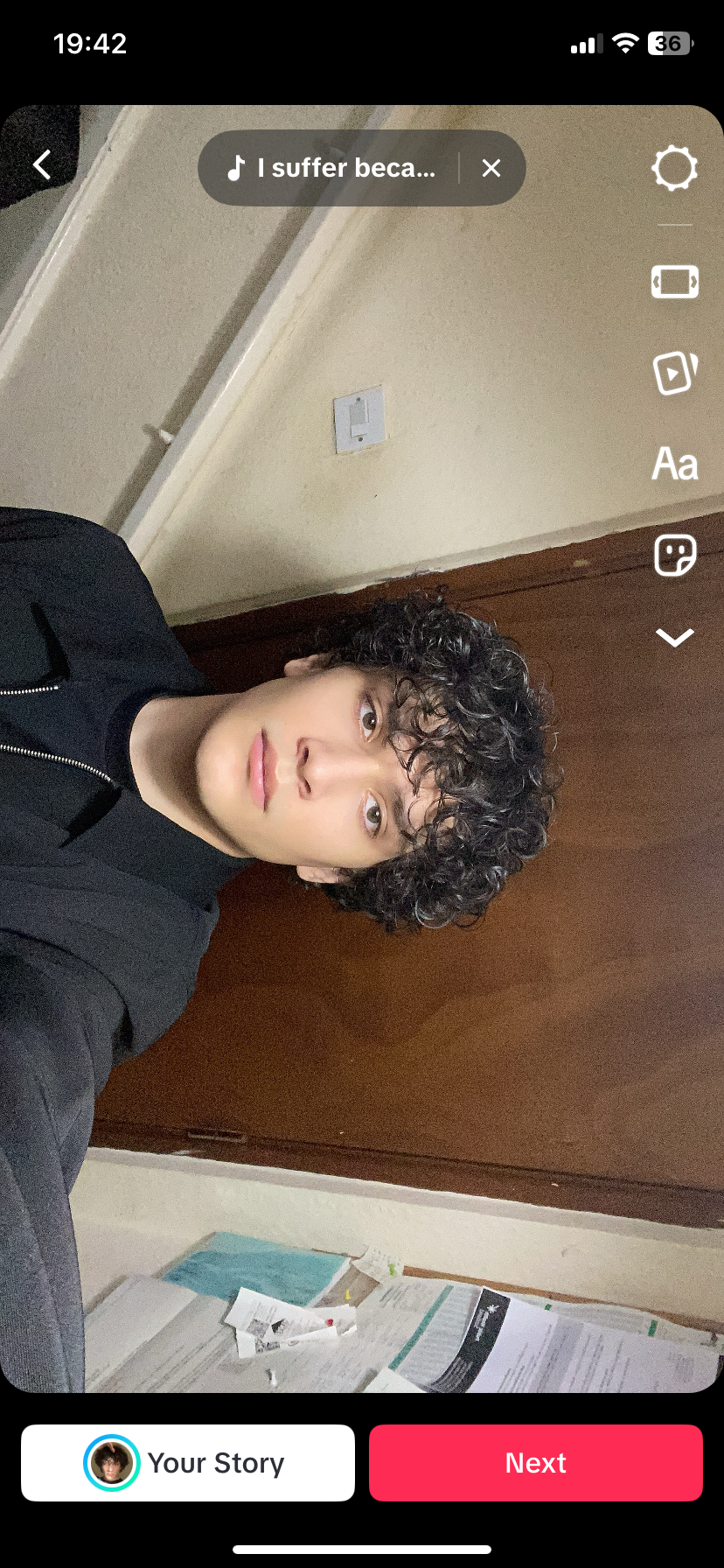Open the settings gear icon
Screen dimensions: 724x1568
674,168
